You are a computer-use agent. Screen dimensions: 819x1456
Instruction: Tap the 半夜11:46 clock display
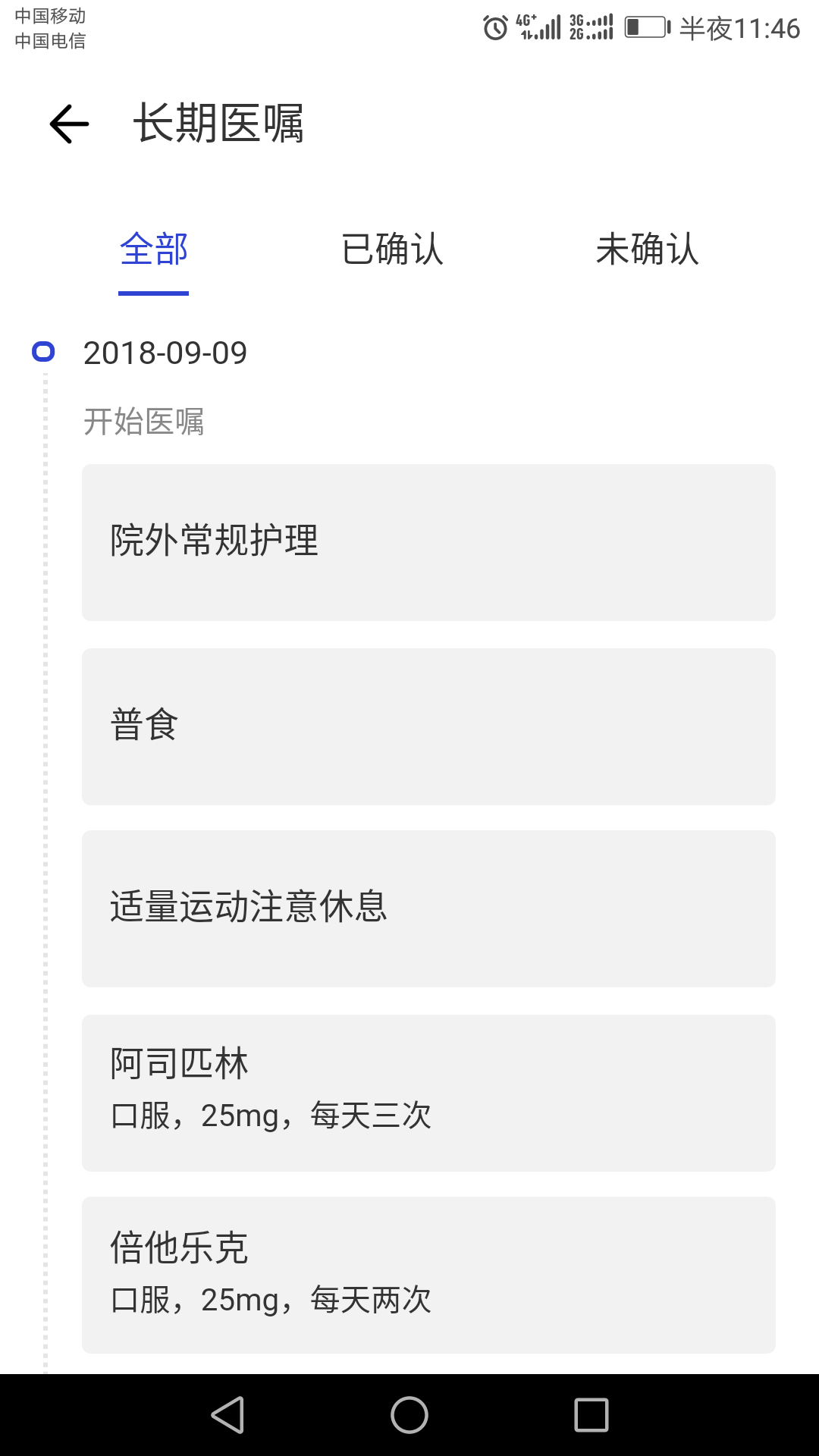(739, 29)
